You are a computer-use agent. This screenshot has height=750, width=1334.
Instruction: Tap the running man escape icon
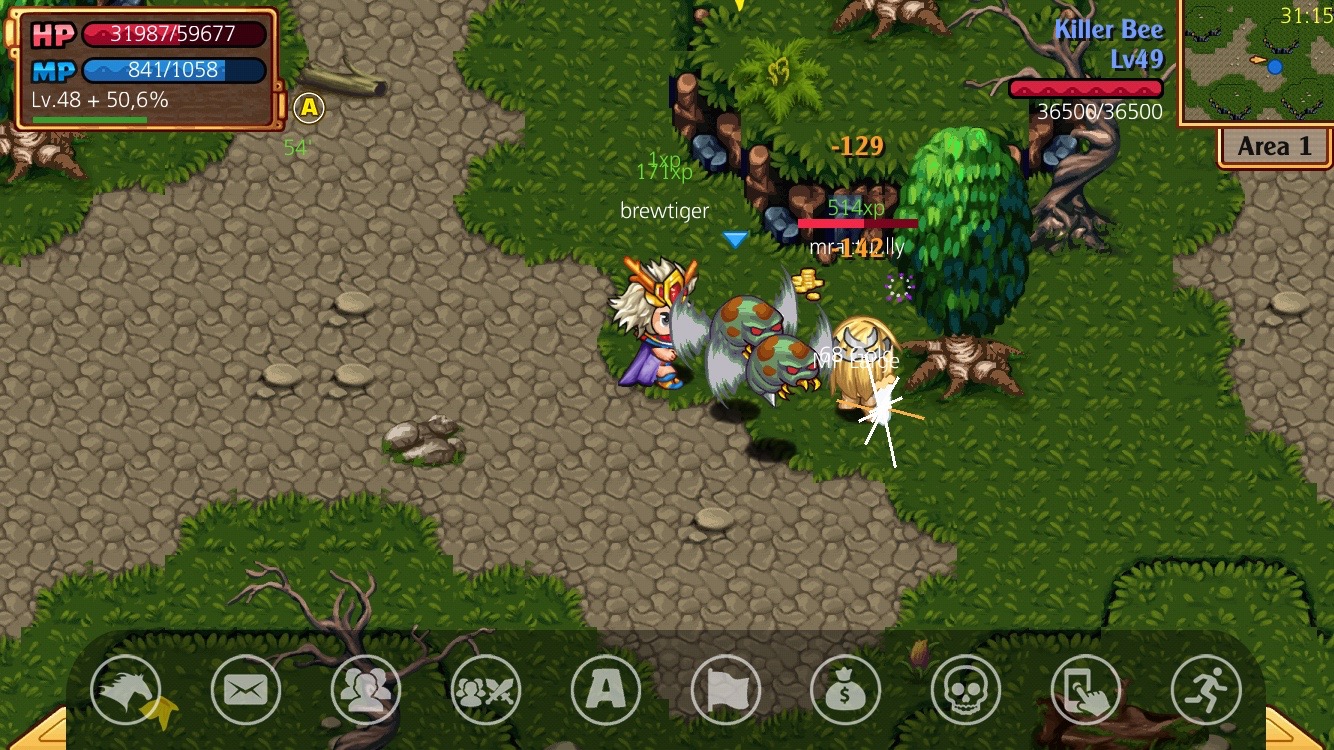pos(1206,690)
